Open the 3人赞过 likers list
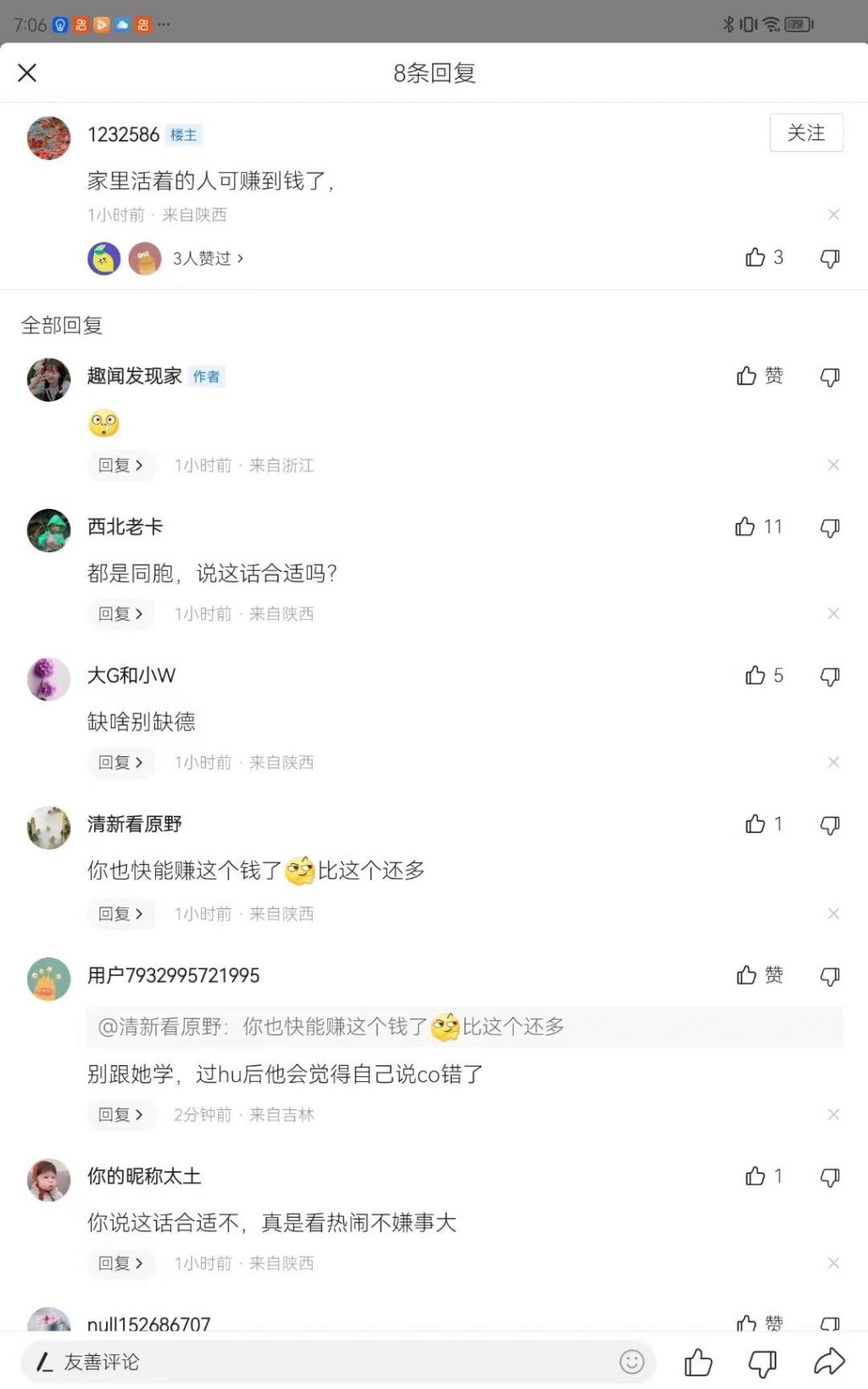This screenshot has height=1389, width=868. (x=208, y=259)
